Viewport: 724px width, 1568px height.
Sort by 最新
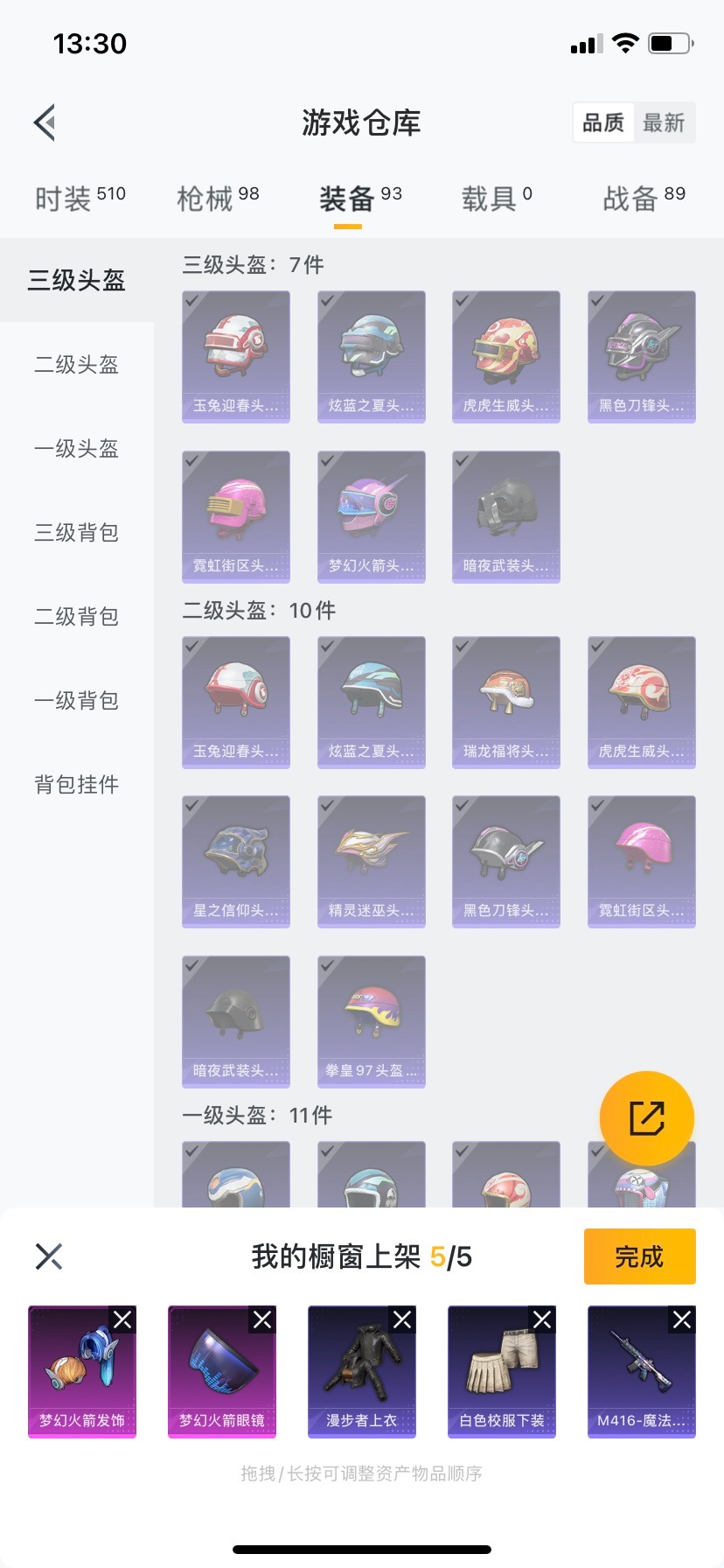click(x=664, y=122)
